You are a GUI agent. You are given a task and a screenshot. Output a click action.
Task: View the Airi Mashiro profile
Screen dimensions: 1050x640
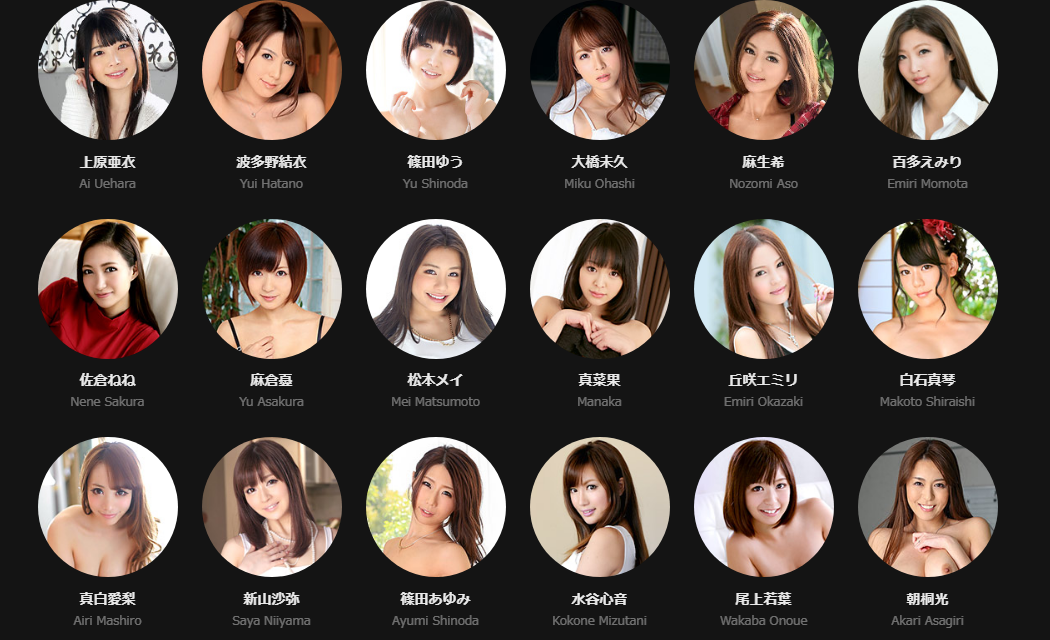pos(108,508)
